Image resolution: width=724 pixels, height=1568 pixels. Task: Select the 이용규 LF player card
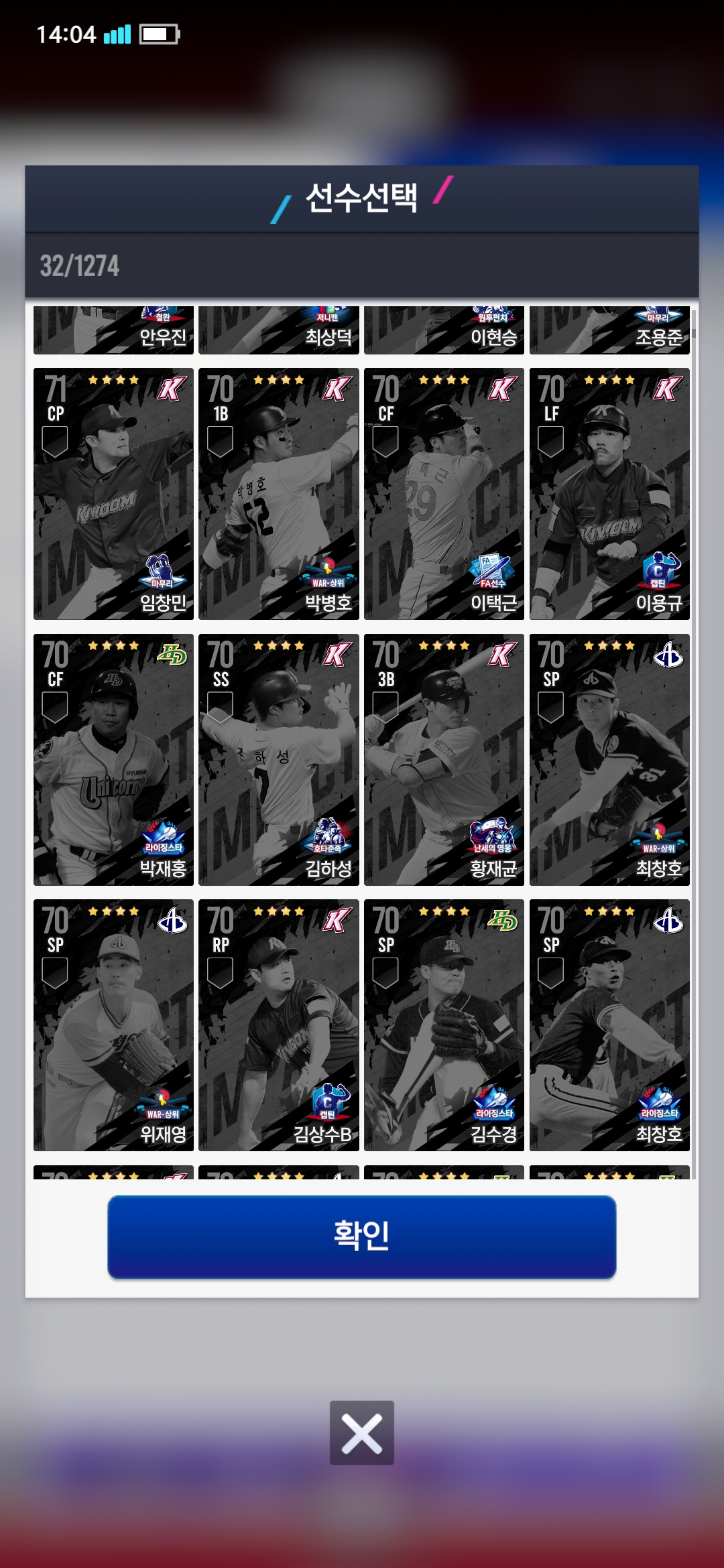point(609,493)
